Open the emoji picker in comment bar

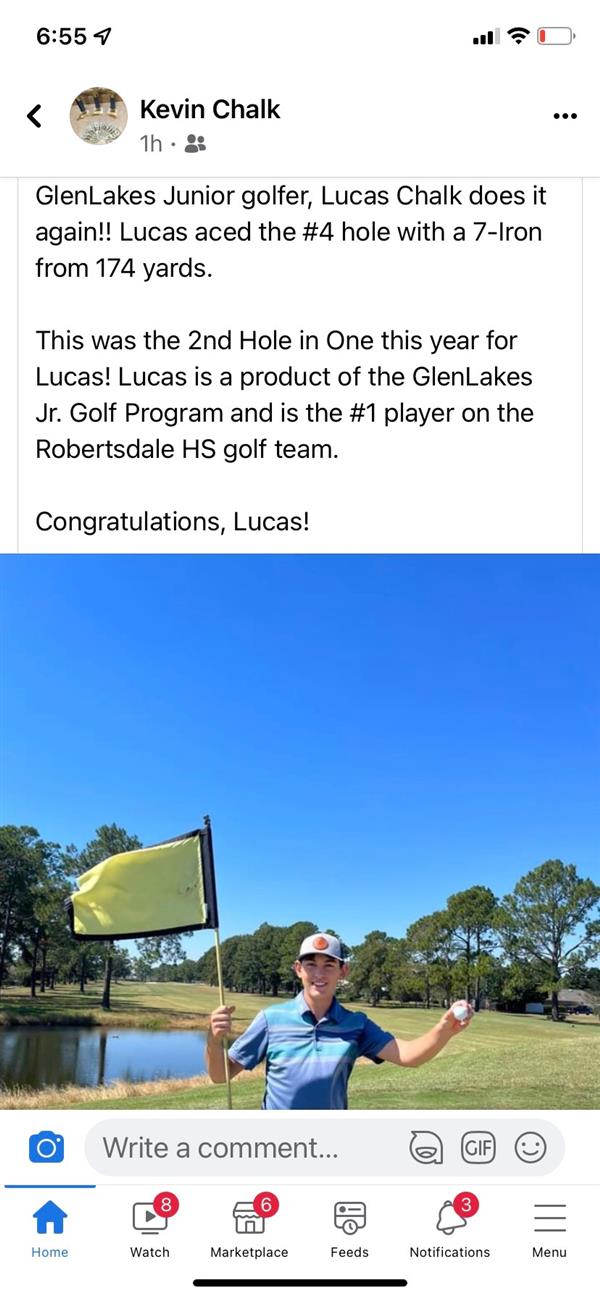tap(530, 1148)
